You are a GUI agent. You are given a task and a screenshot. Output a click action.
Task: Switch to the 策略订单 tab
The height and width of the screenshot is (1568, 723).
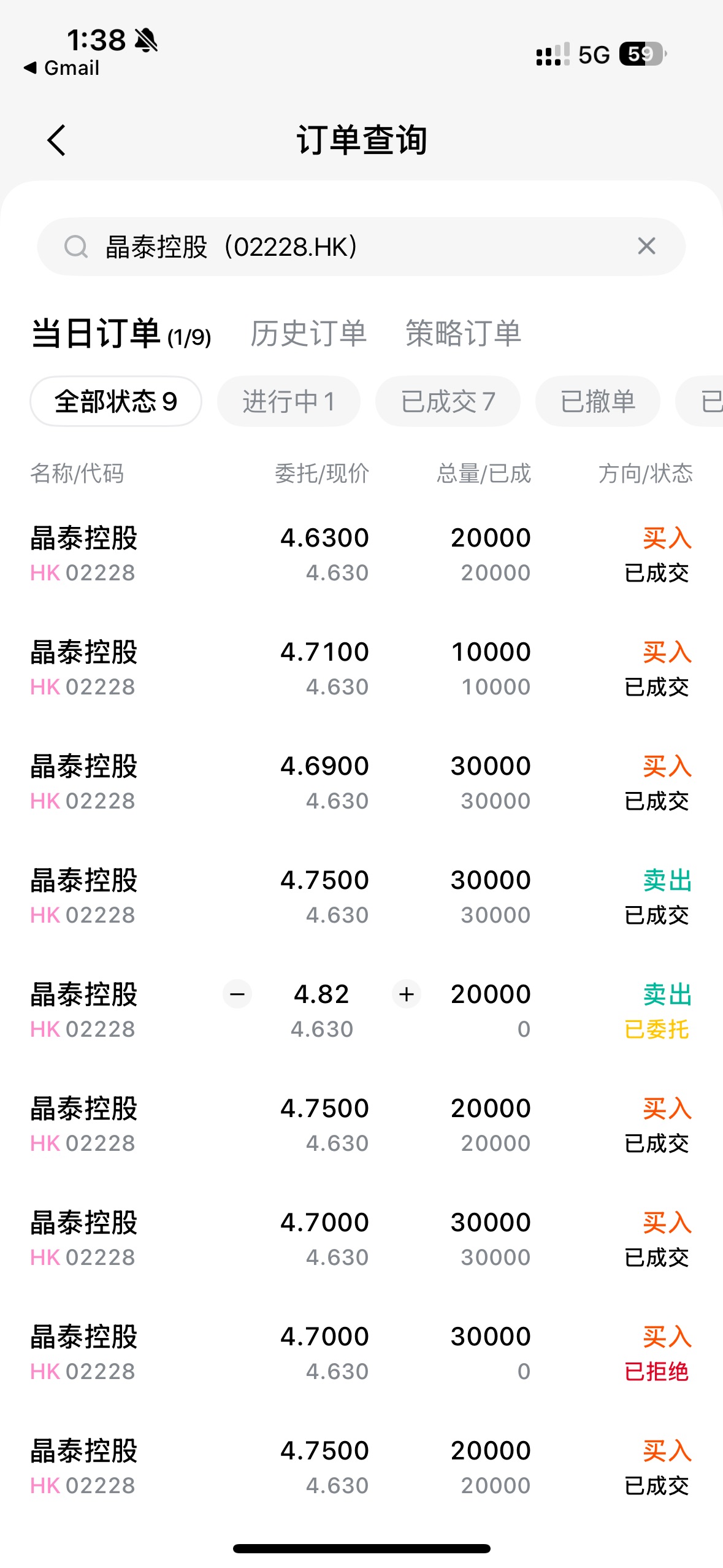coord(463,334)
